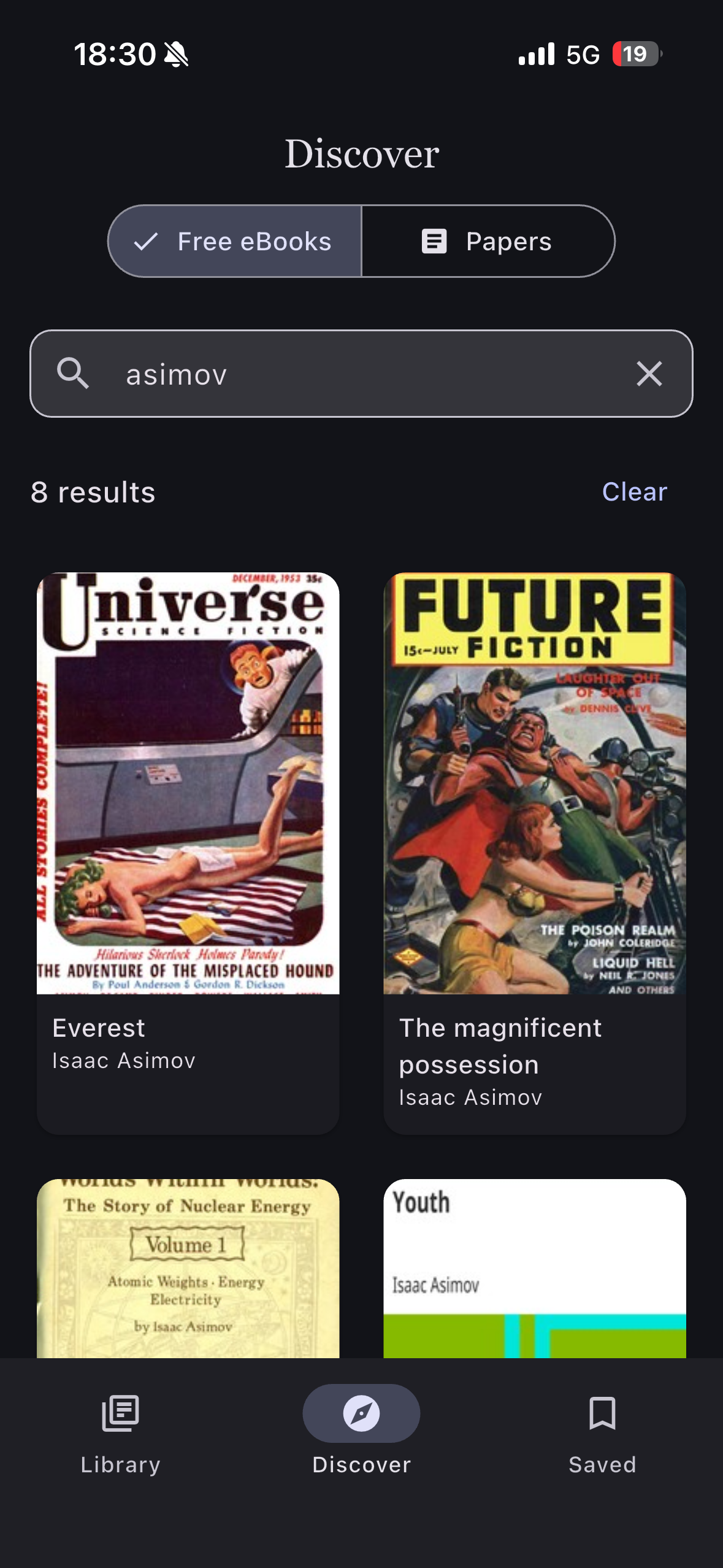This screenshot has width=723, height=1568.
Task: Tap the muted notifications bell icon
Action: click(176, 54)
